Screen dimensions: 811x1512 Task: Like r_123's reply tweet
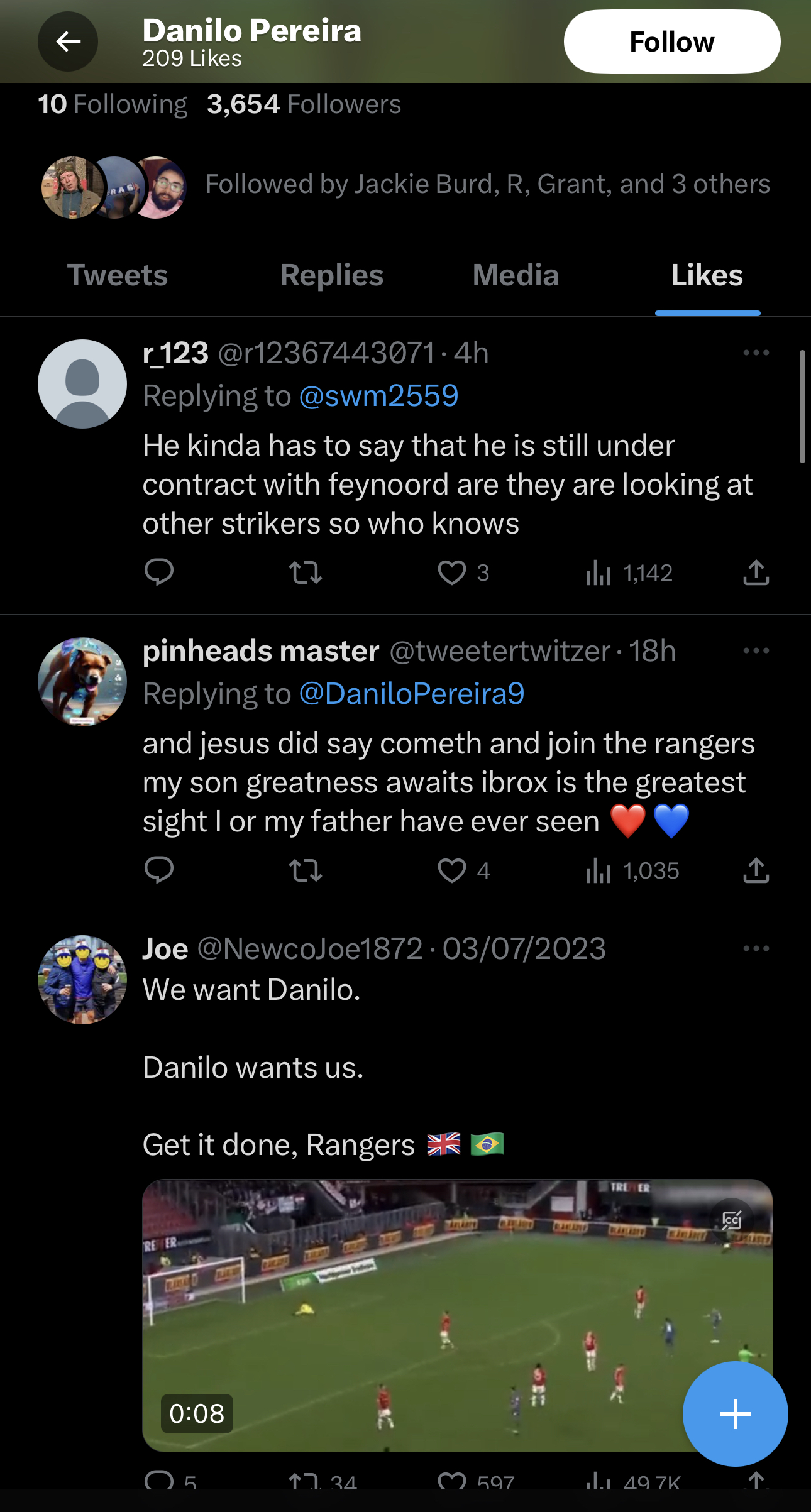452,572
